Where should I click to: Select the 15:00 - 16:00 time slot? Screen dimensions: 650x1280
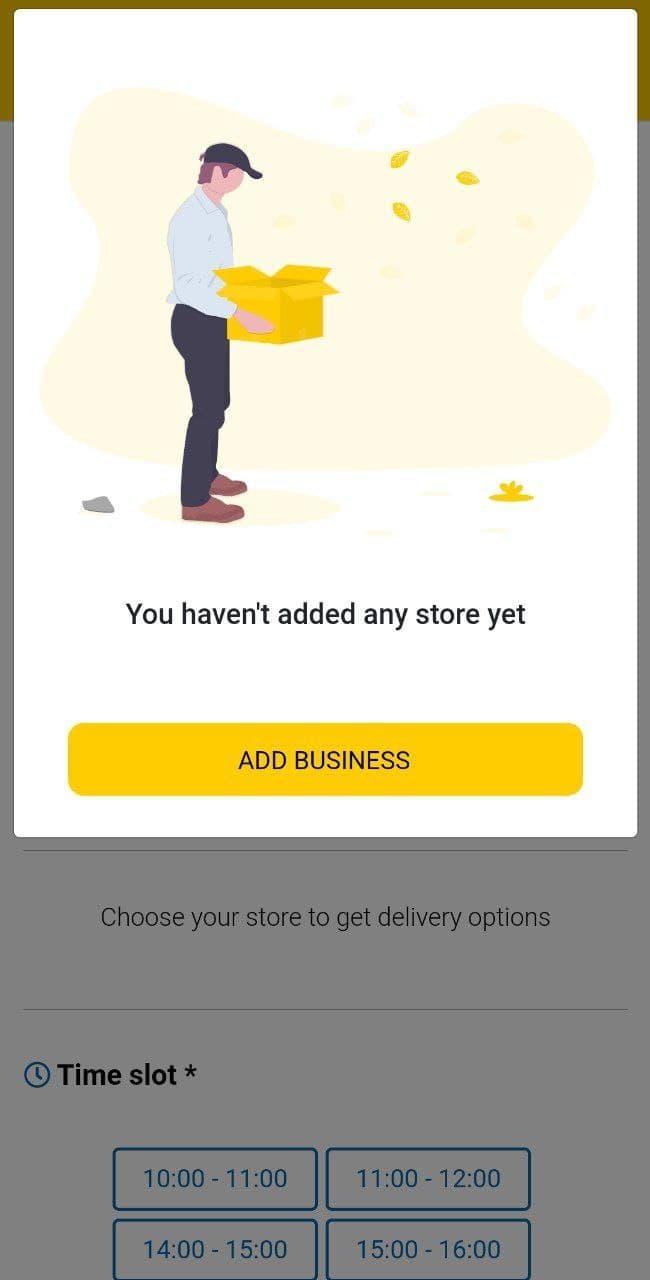428,1249
